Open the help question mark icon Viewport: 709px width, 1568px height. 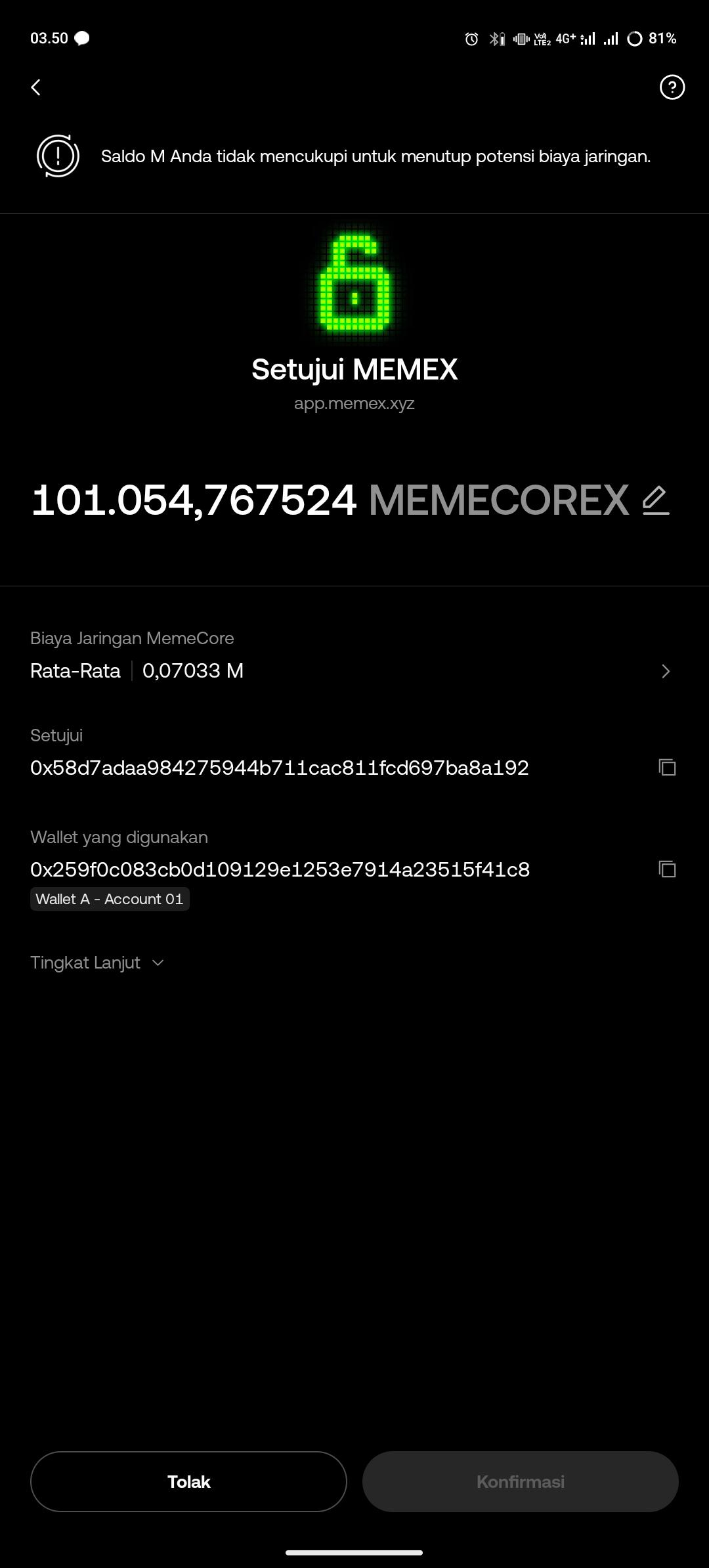[x=672, y=87]
